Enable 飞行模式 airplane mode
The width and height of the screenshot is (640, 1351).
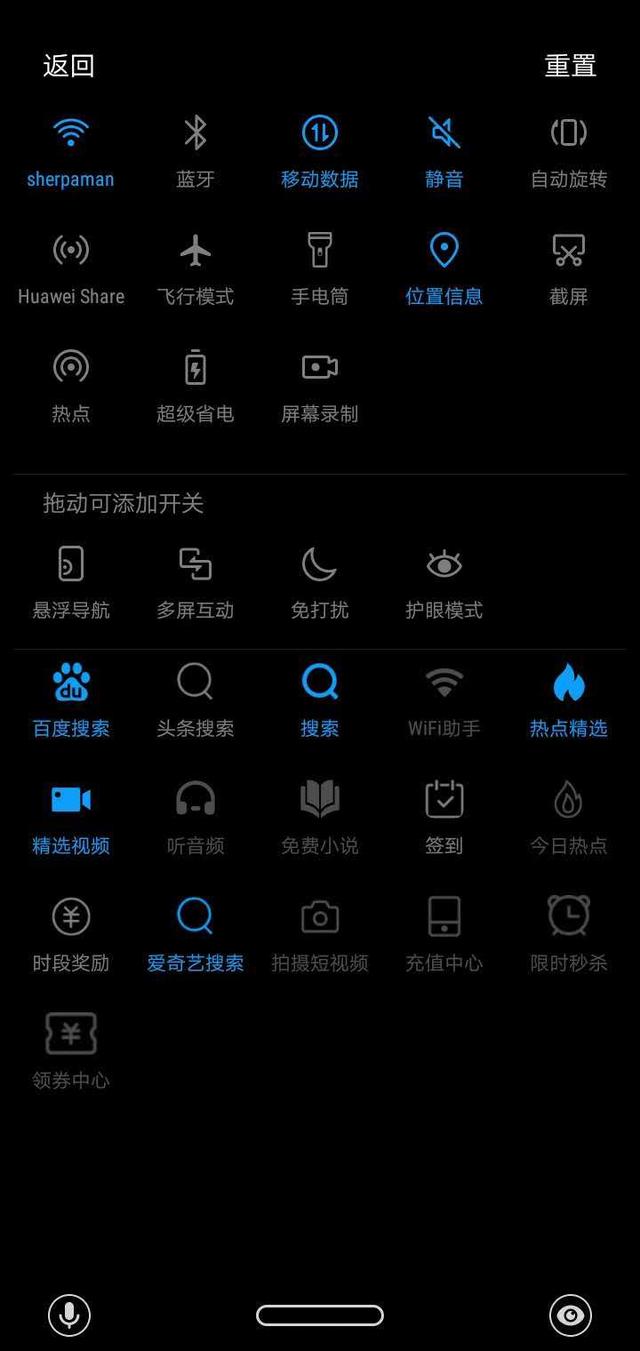[195, 250]
